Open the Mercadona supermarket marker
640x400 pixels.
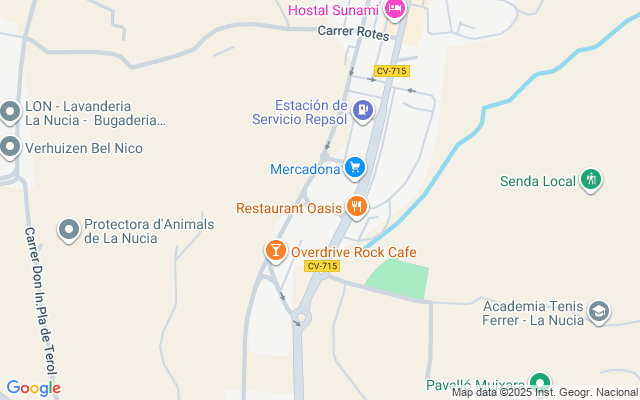click(x=355, y=168)
